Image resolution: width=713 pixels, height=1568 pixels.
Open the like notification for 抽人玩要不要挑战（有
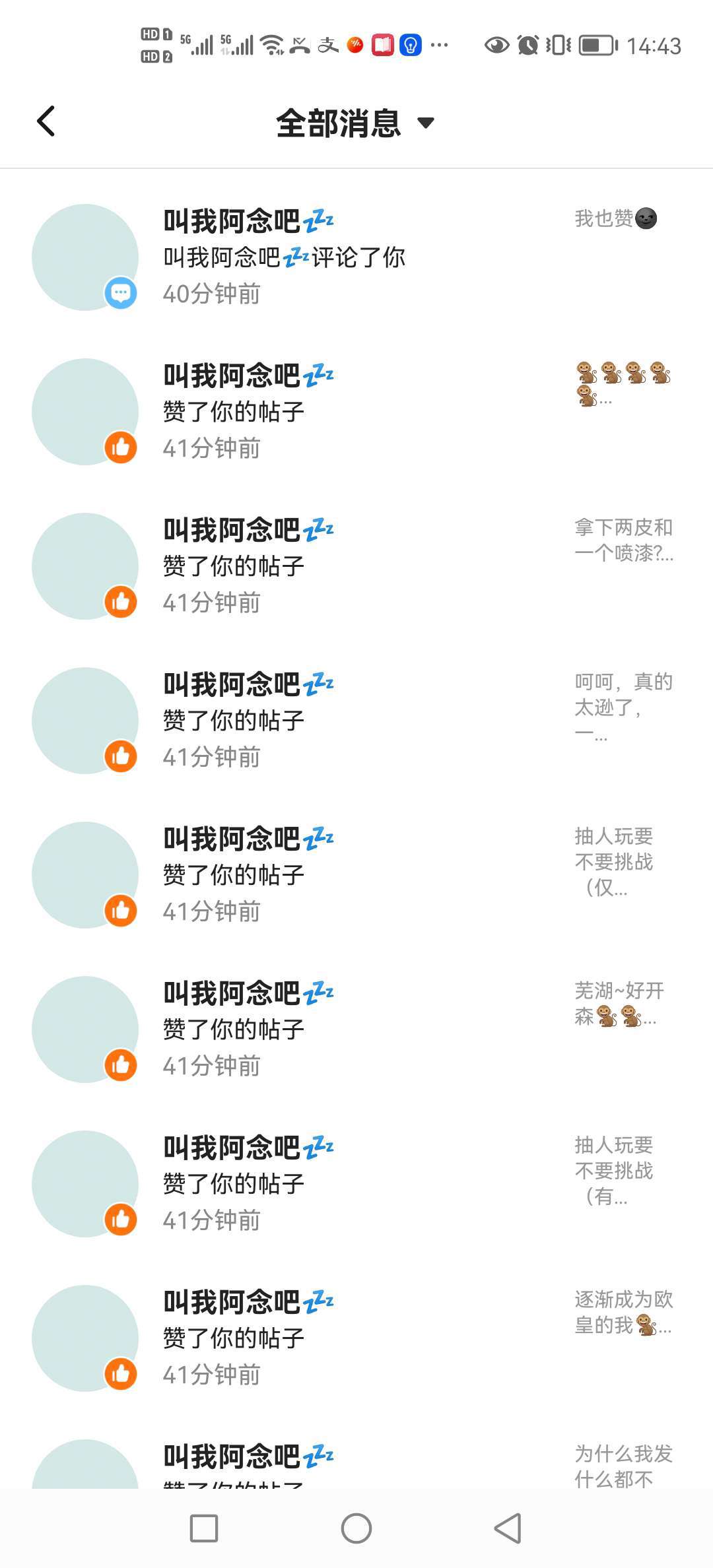tap(356, 1184)
